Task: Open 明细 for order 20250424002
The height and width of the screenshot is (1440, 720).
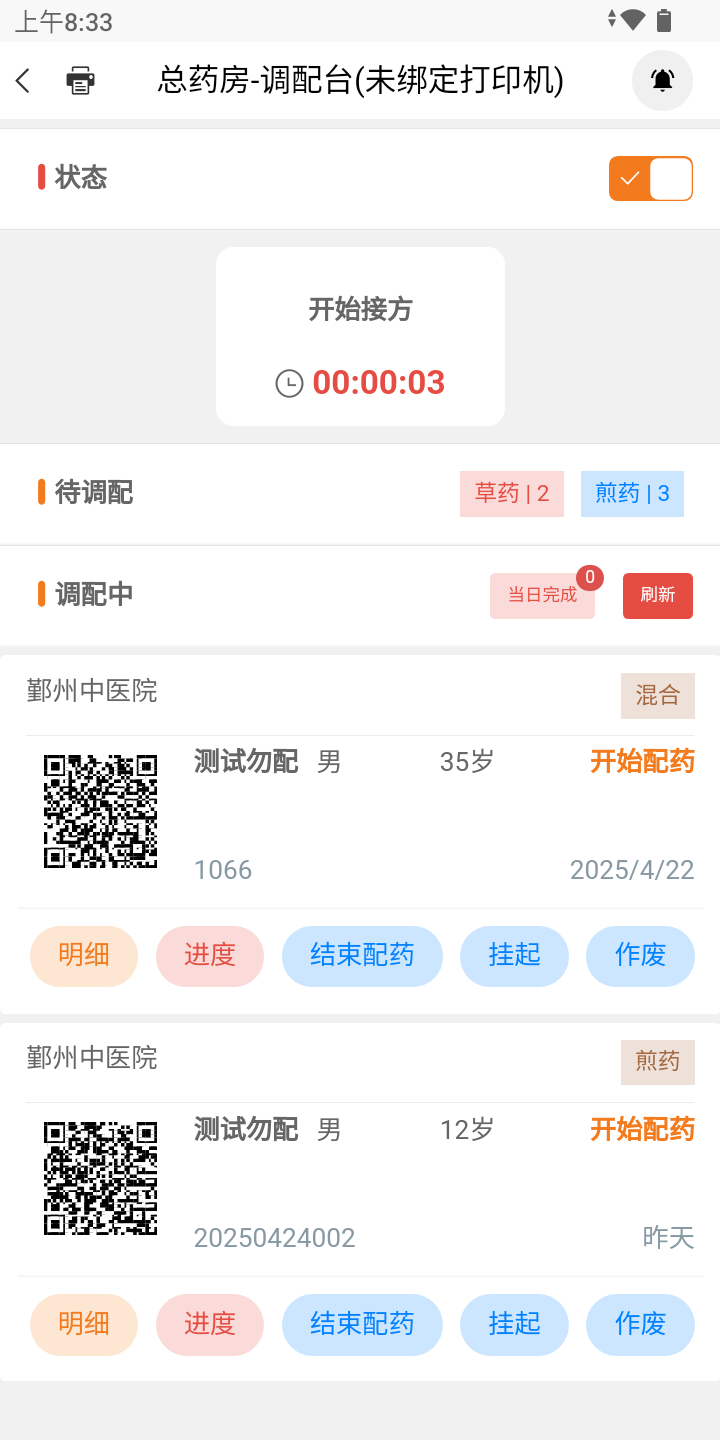Action: coord(84,1325)
